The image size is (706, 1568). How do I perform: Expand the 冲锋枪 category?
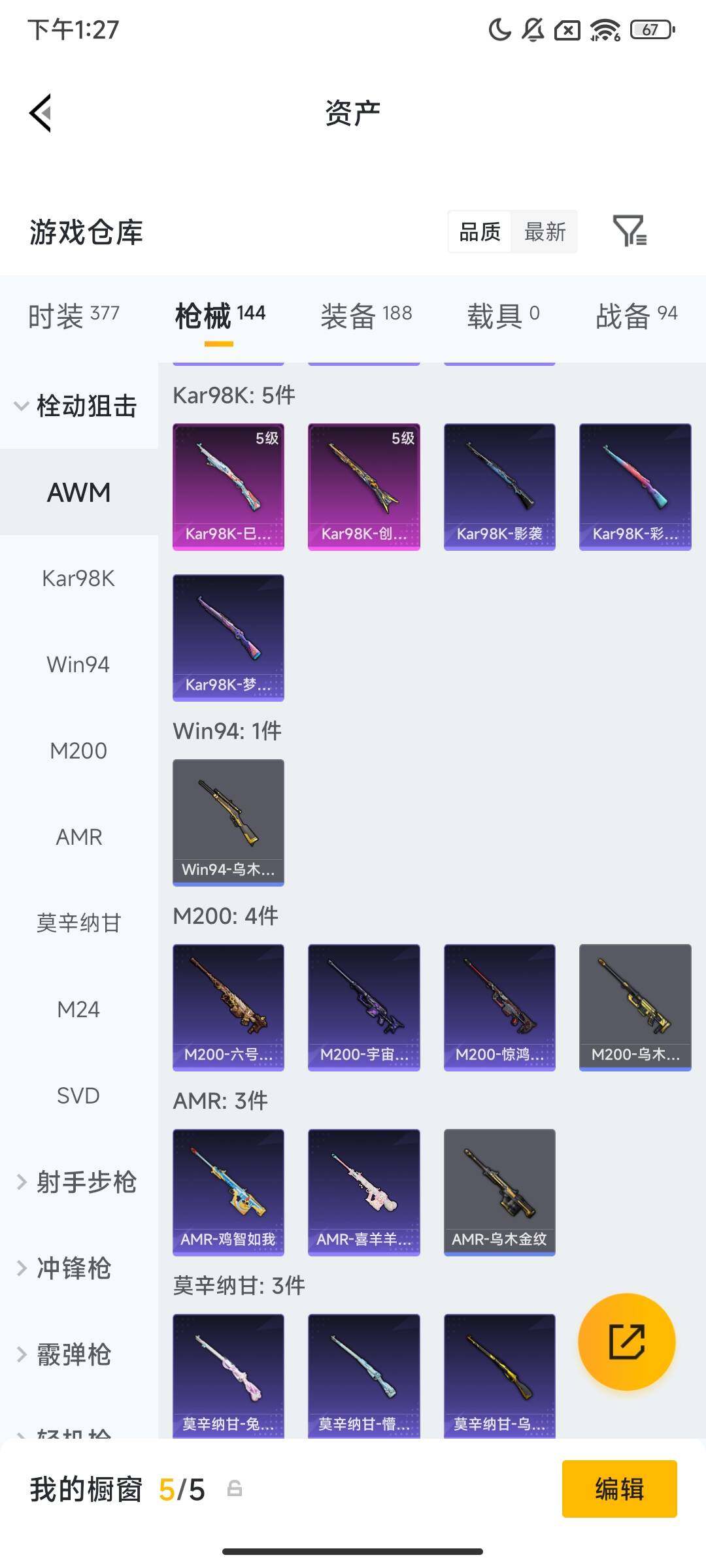pyautogui.click(x=73, y=1268)
